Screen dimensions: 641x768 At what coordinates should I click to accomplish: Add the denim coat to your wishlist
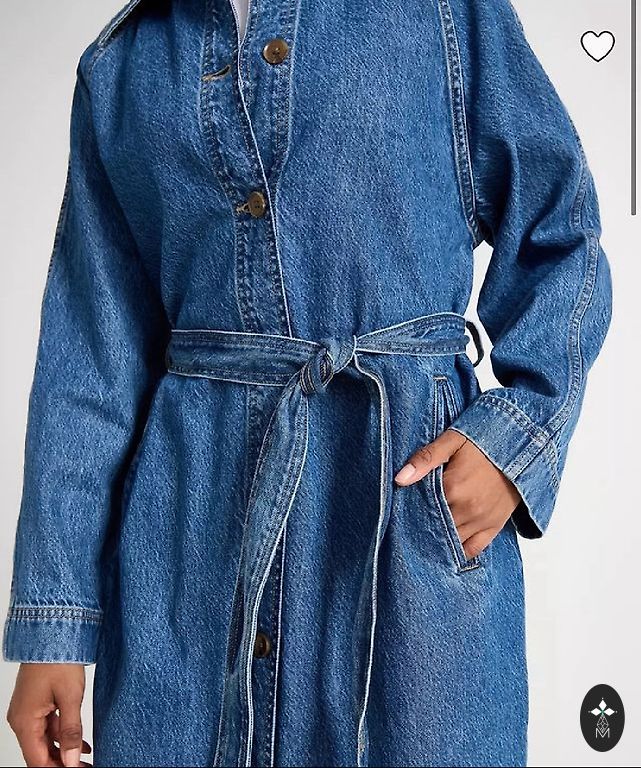pyautogui.click(x=598, y=46)
